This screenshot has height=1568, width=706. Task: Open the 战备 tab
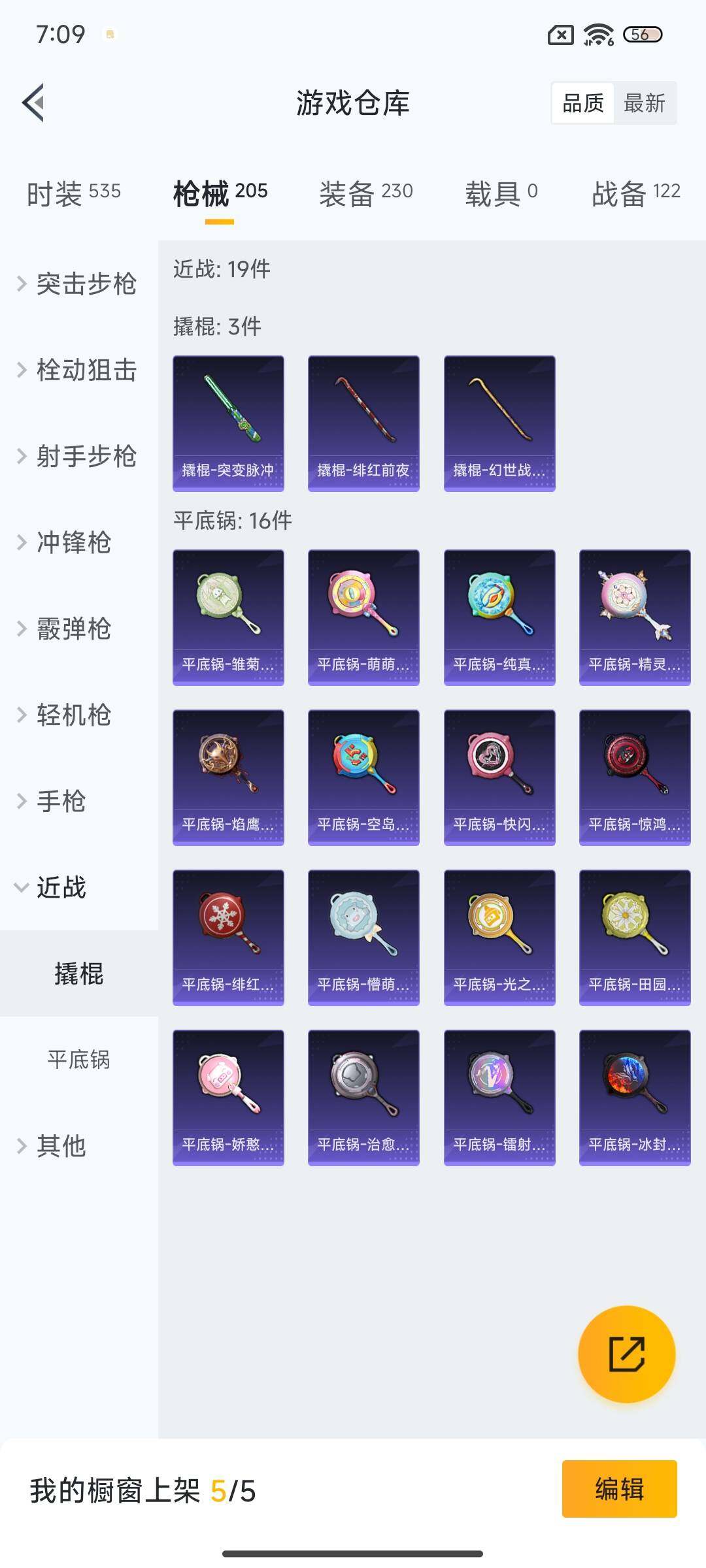(x=636, y=193)
